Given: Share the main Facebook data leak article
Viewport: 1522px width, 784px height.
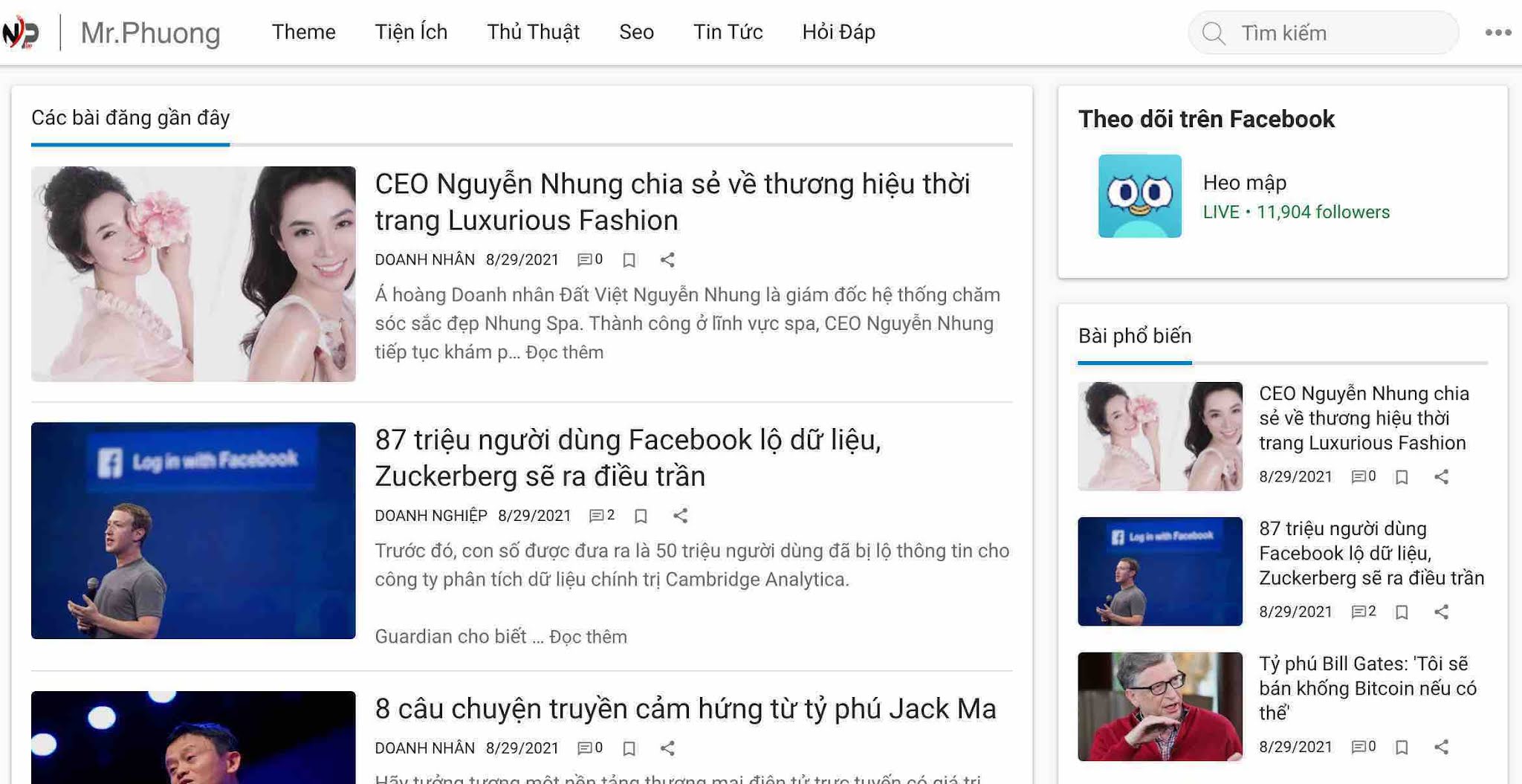Looking at the screenshot, I should (680, 515).
